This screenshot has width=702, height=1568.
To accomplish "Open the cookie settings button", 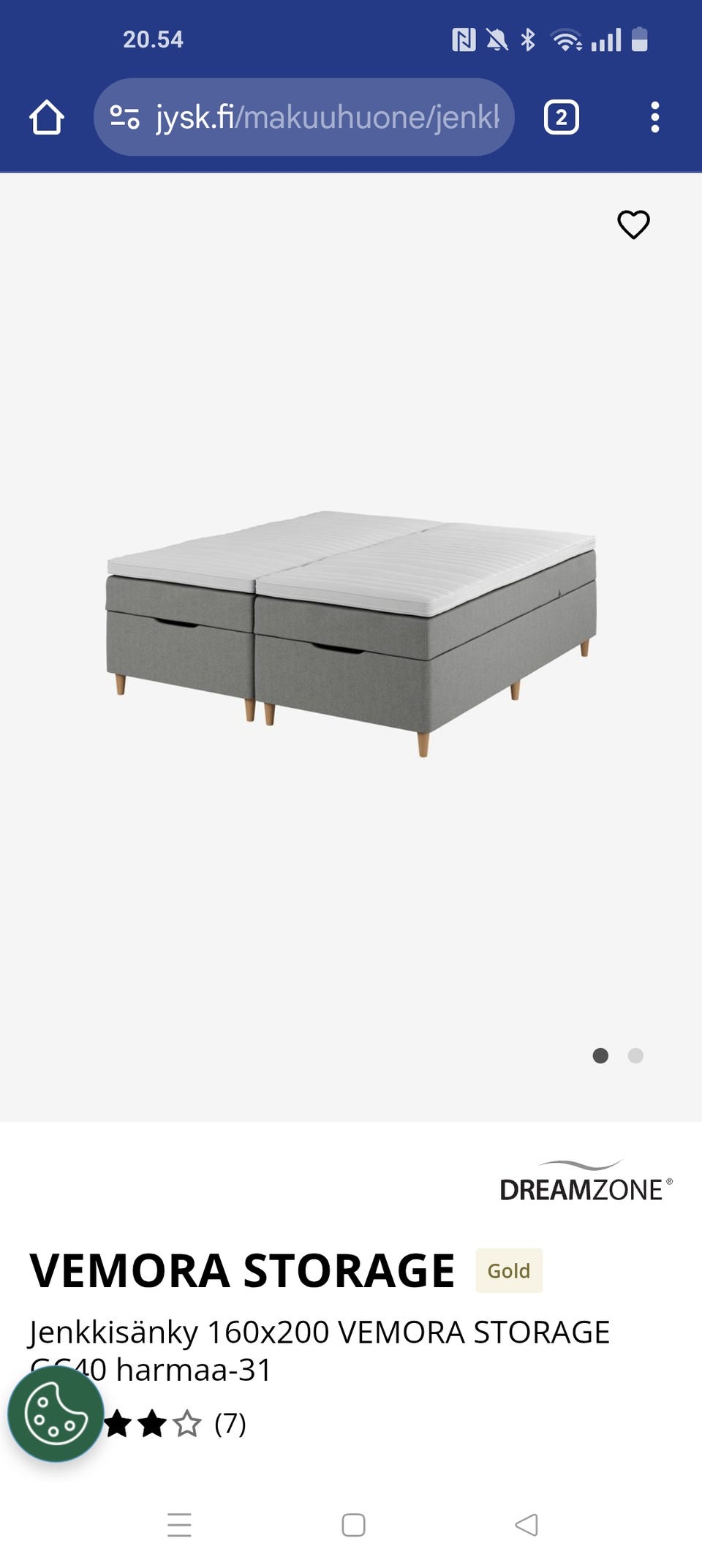I will (x=56, y=1414).
